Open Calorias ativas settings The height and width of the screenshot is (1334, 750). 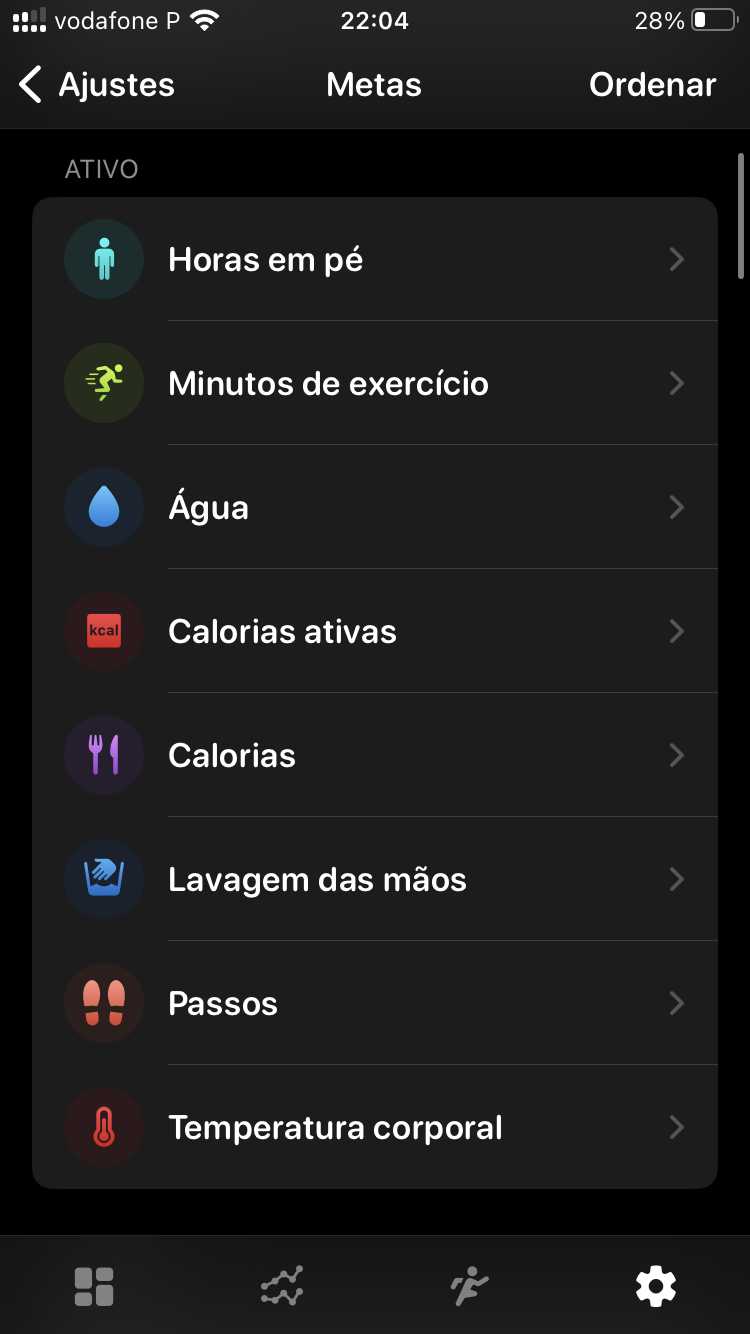375,632
